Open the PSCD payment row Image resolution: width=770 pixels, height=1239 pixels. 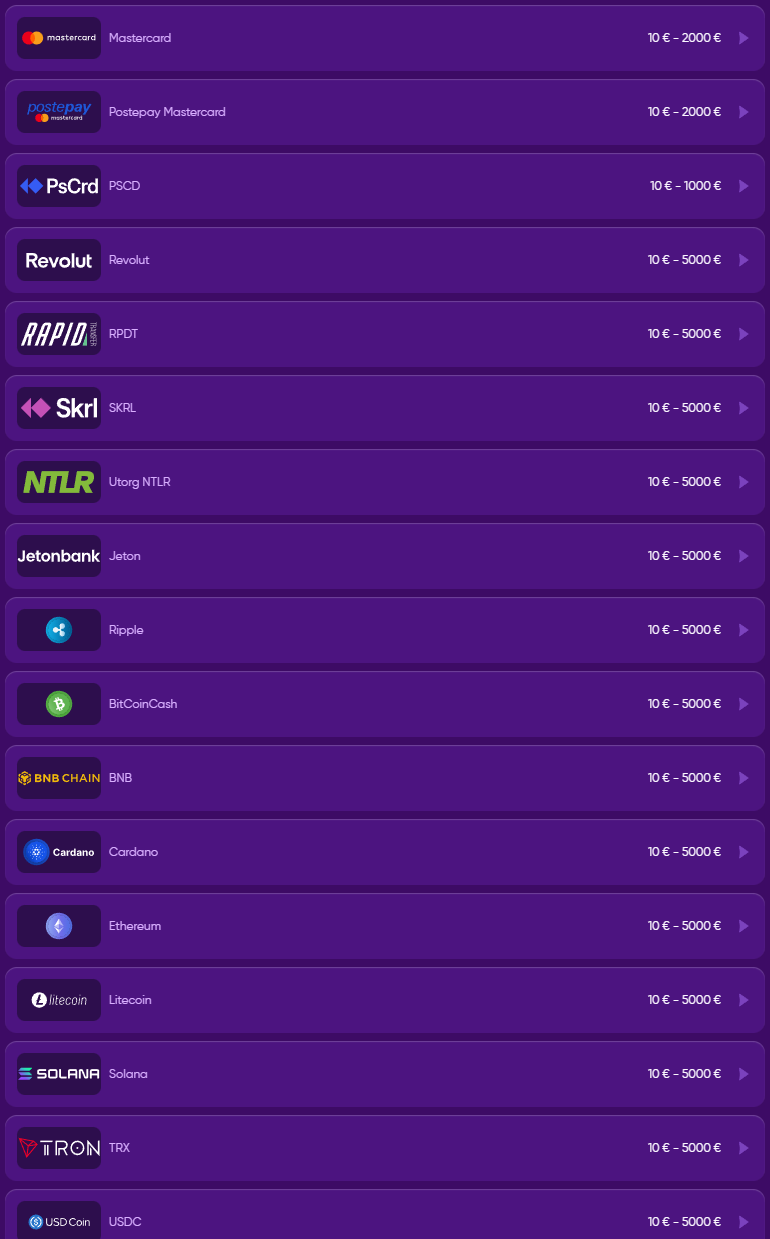[384, 186]
